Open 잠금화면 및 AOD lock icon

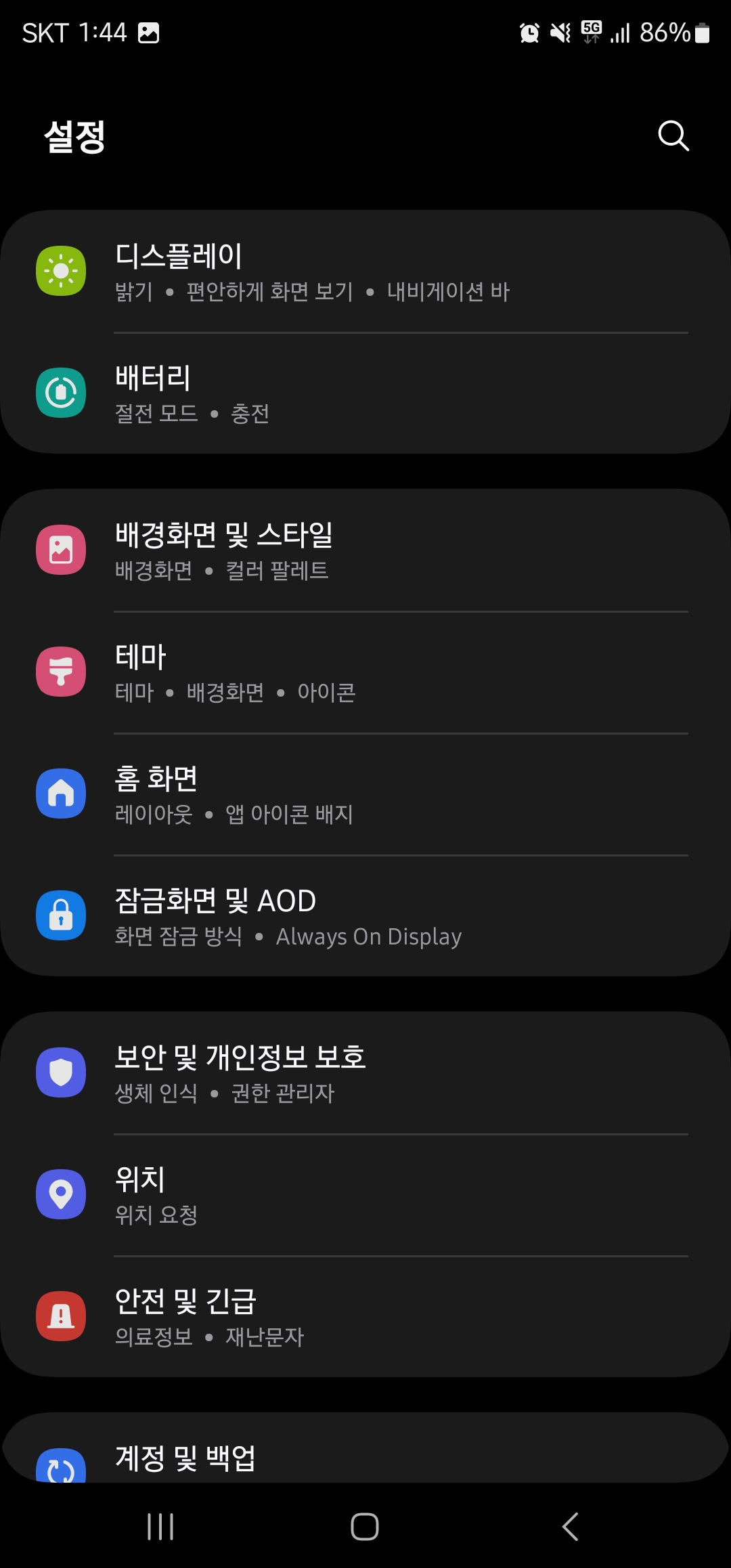(x=61, y=915)
